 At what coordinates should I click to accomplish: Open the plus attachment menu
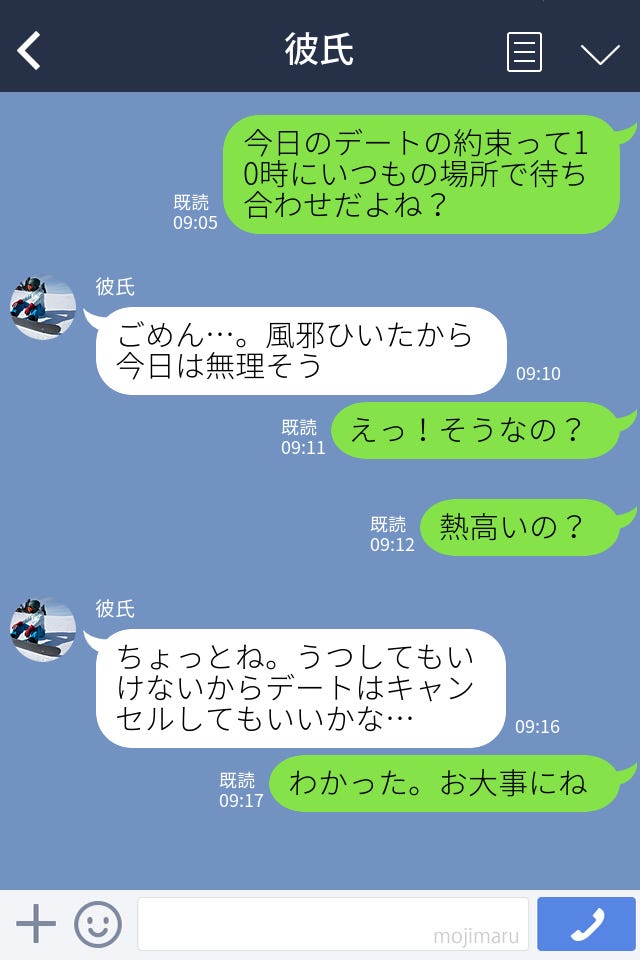click(x=36, y=924)
